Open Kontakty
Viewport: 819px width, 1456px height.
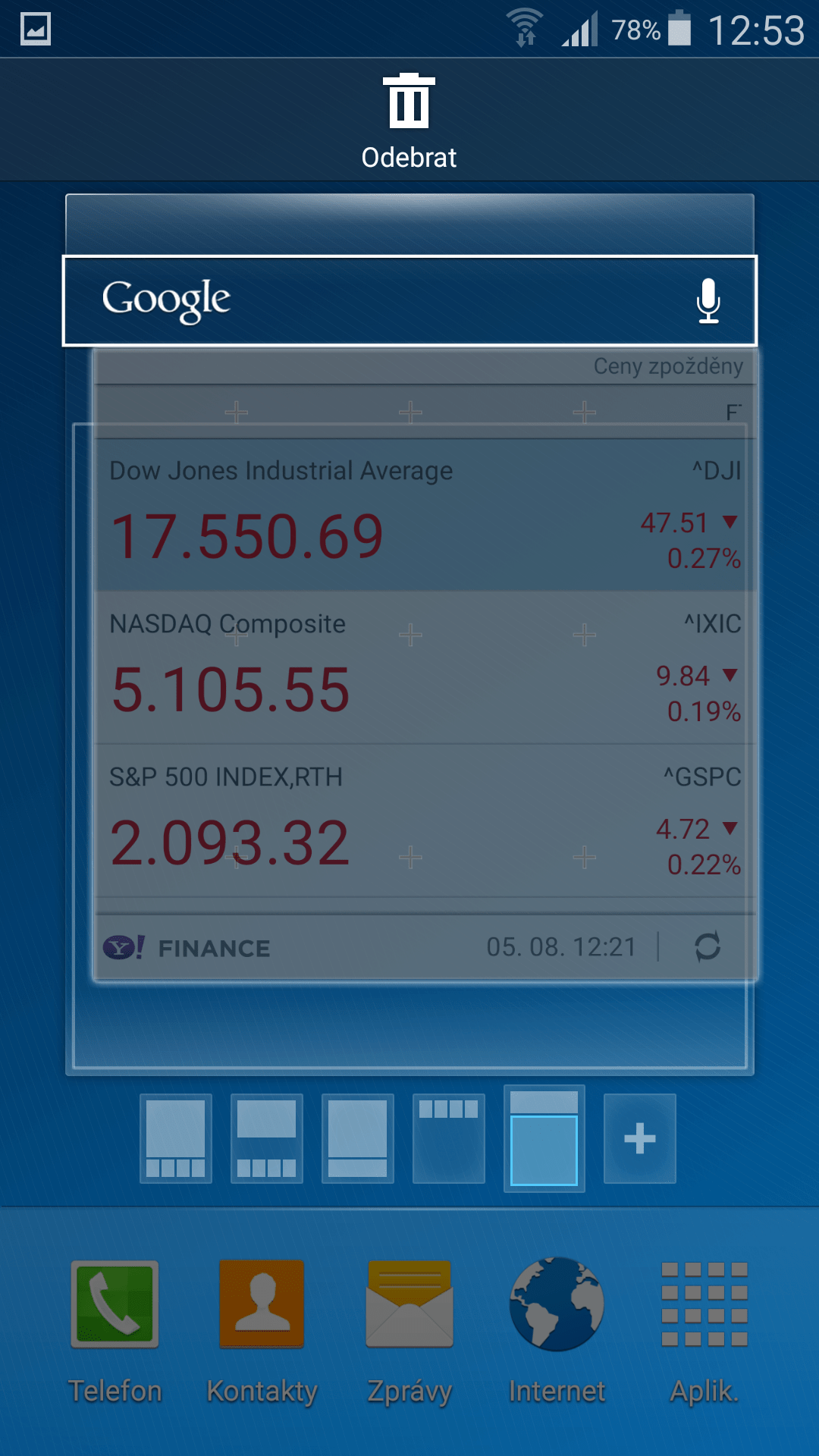262,1332
